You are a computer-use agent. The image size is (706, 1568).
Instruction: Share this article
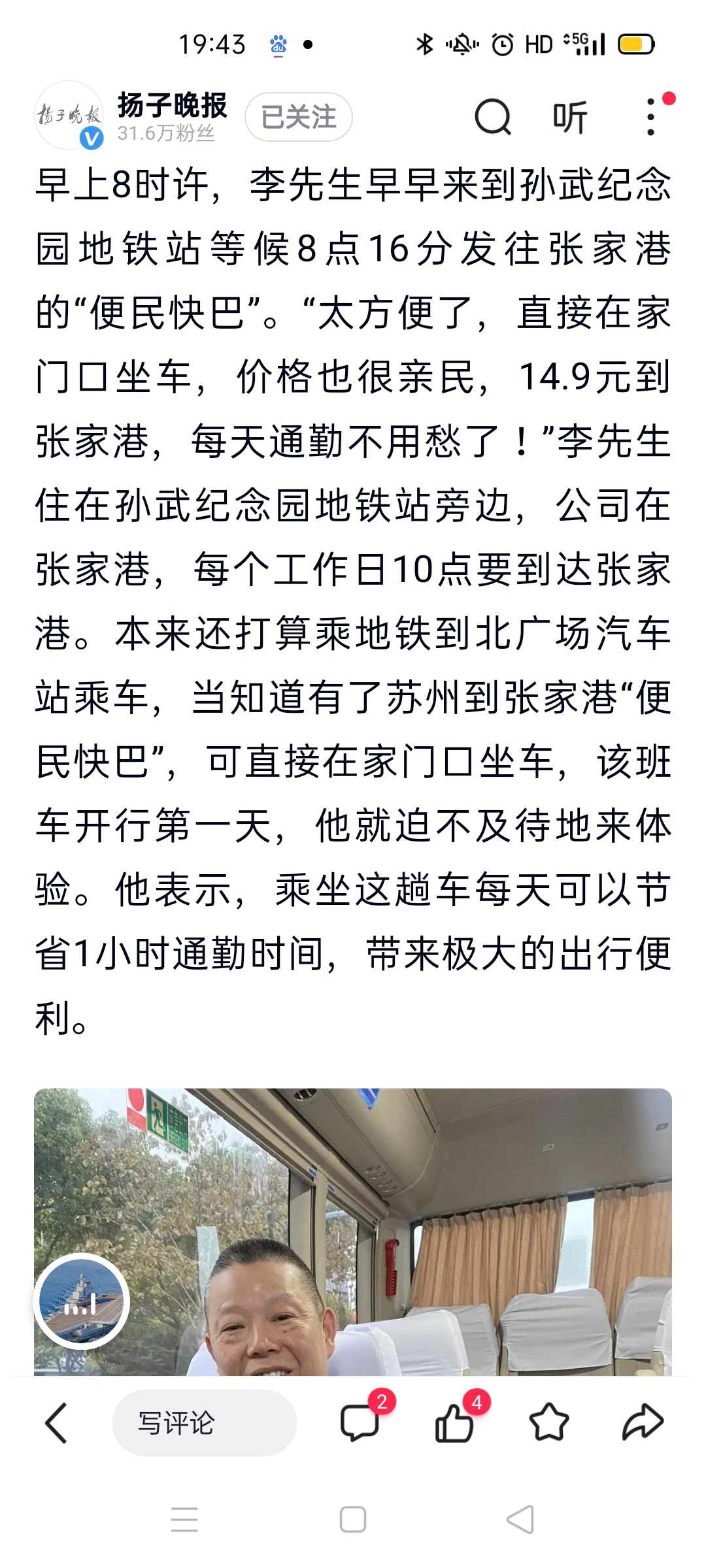pyautogui.click(x=643, y=1423)
